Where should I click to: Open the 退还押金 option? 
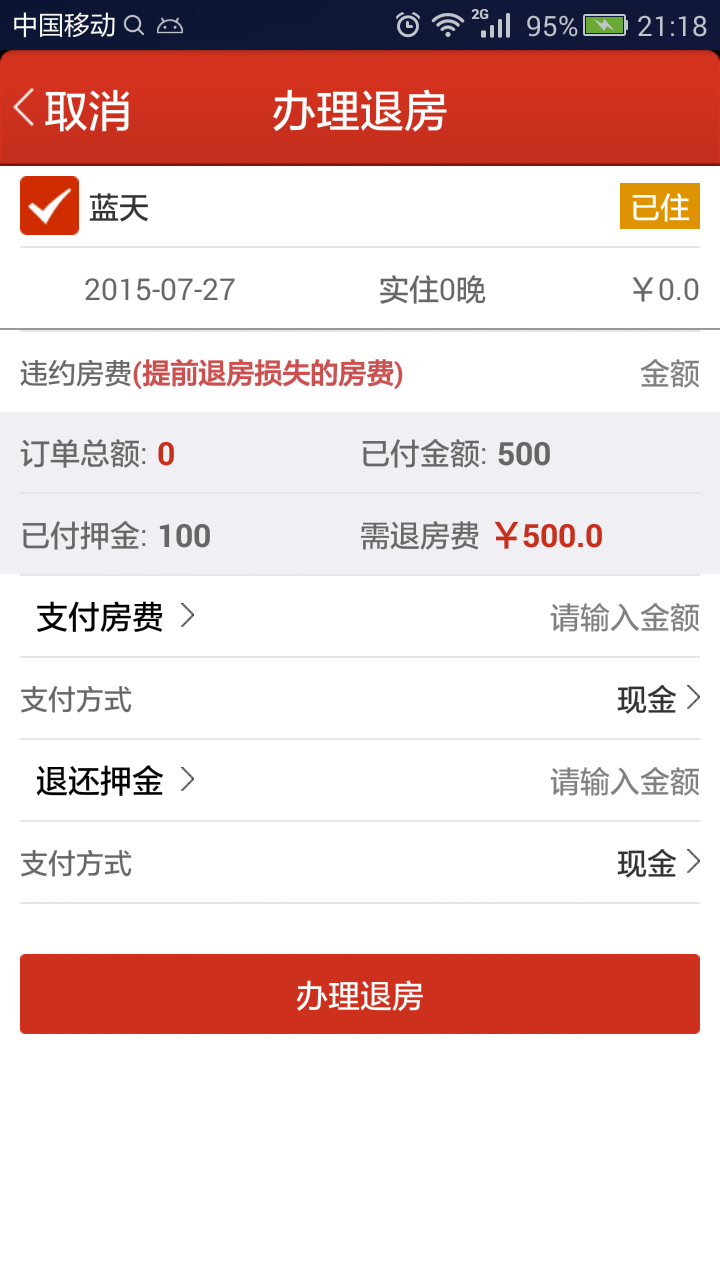[x=115, y=781]
